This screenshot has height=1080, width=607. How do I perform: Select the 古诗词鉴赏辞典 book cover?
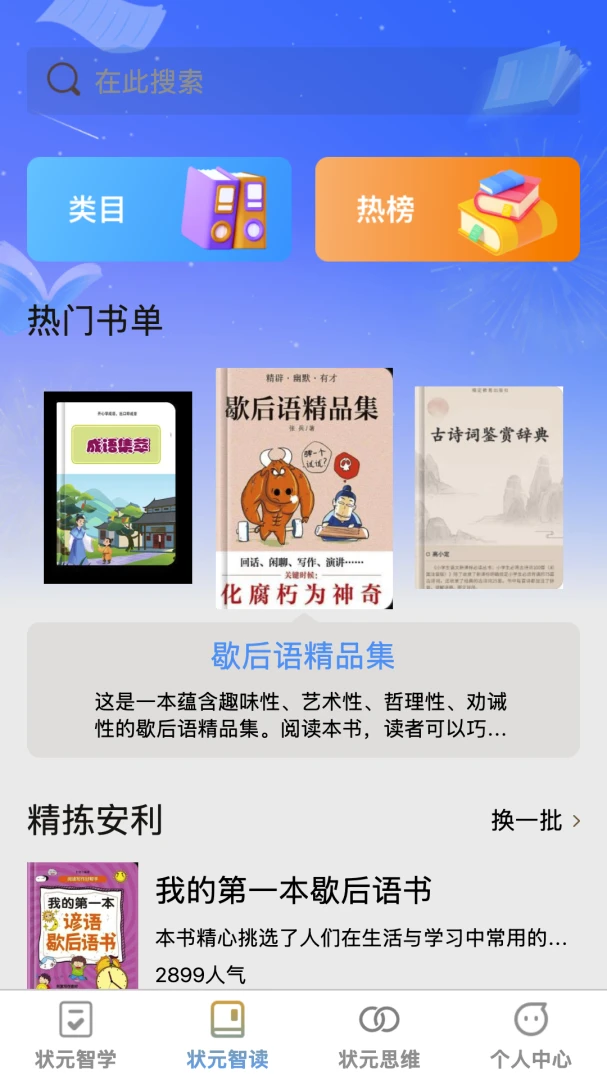click(488, 488)
